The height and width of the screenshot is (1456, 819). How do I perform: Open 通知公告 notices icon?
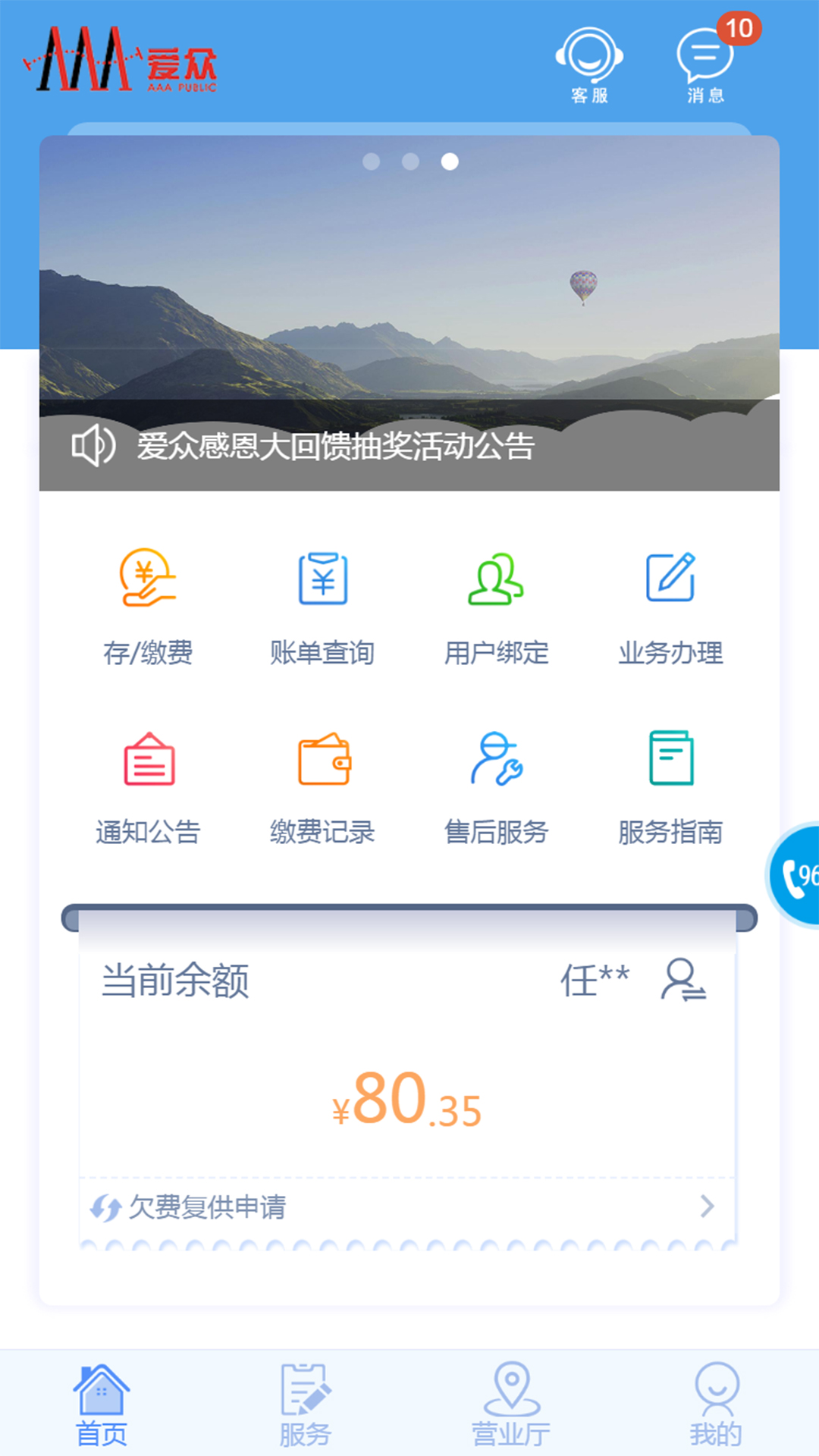click(x=148, y=781)
